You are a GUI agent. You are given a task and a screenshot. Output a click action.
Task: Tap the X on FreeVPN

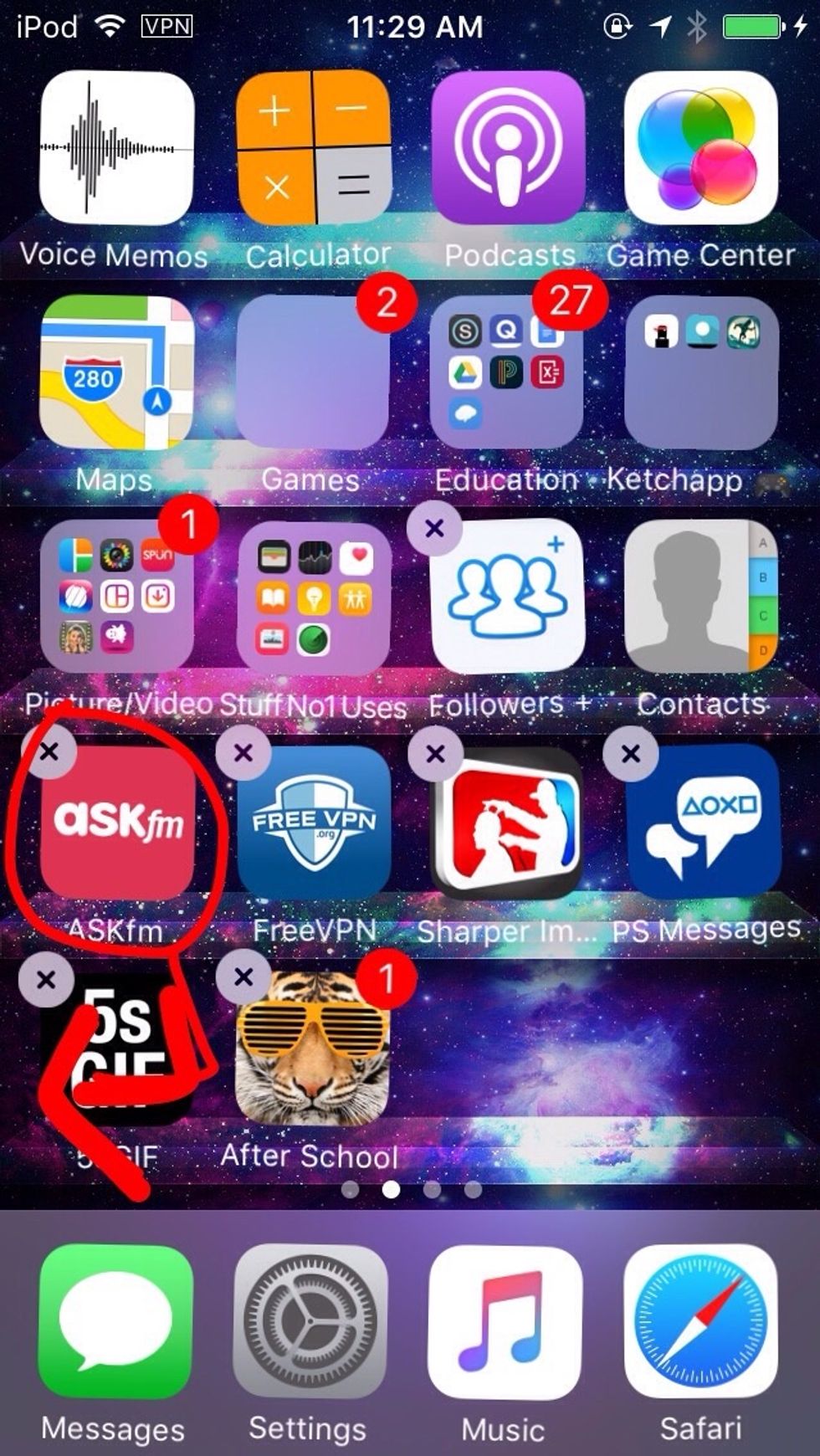click(243, 753)
